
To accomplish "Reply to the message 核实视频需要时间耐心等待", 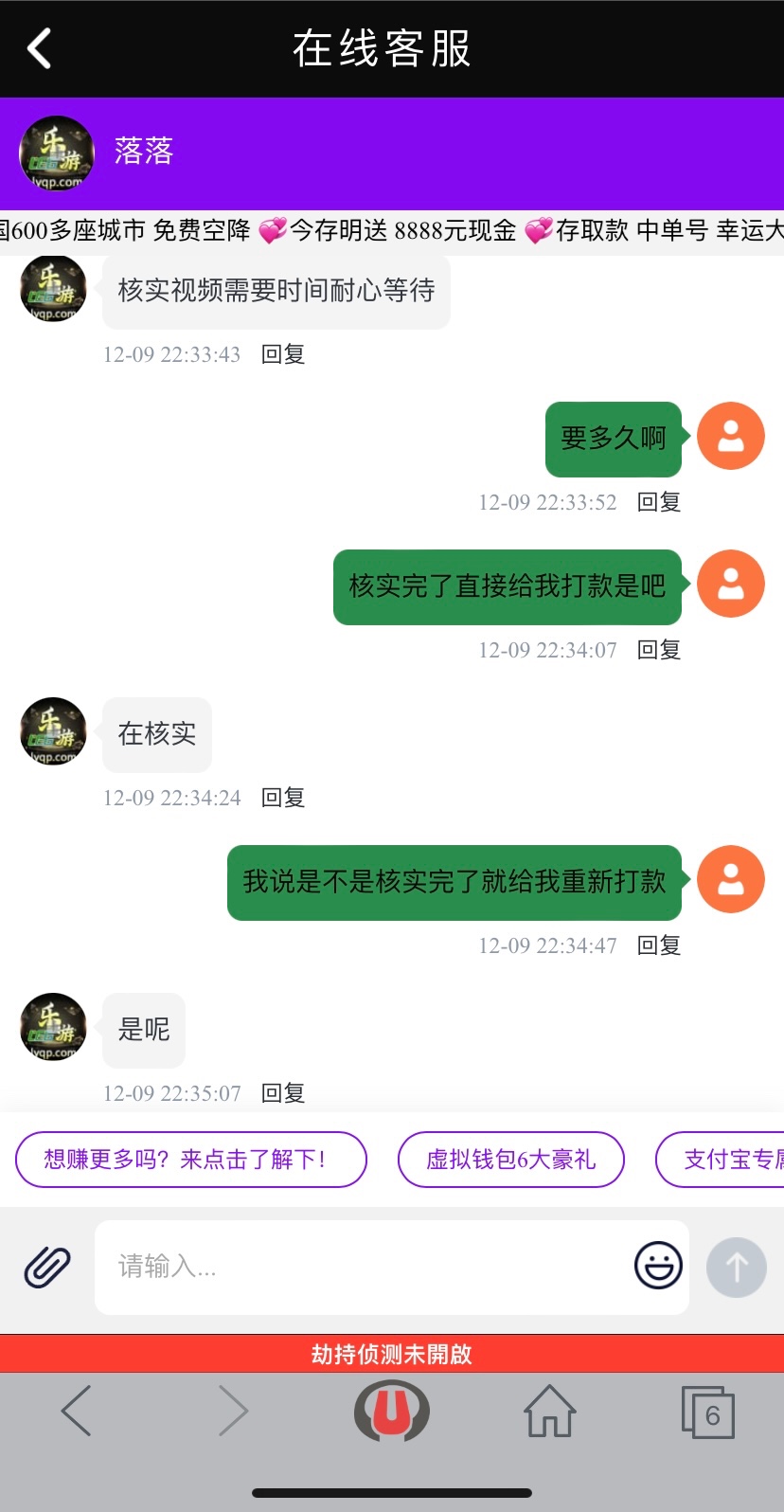I will pos(283,354).
